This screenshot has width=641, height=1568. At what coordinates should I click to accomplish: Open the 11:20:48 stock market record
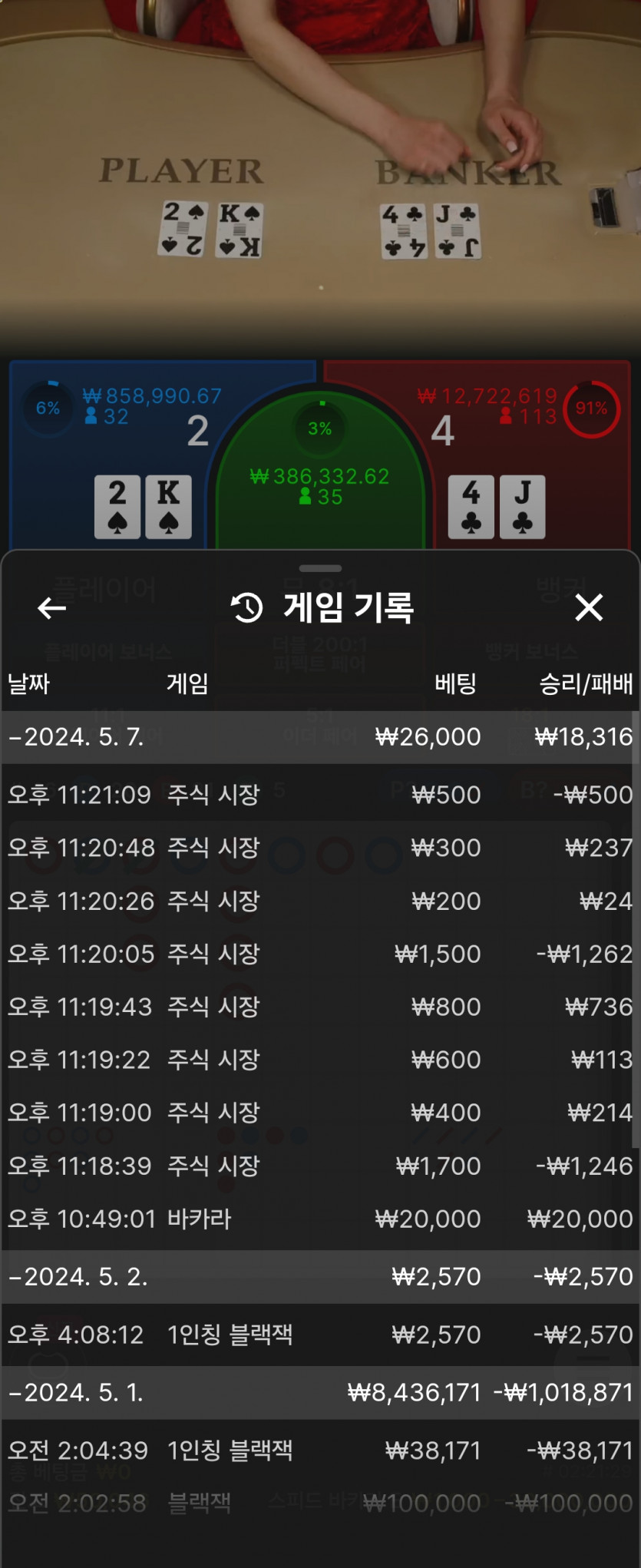tap(319, 847)
